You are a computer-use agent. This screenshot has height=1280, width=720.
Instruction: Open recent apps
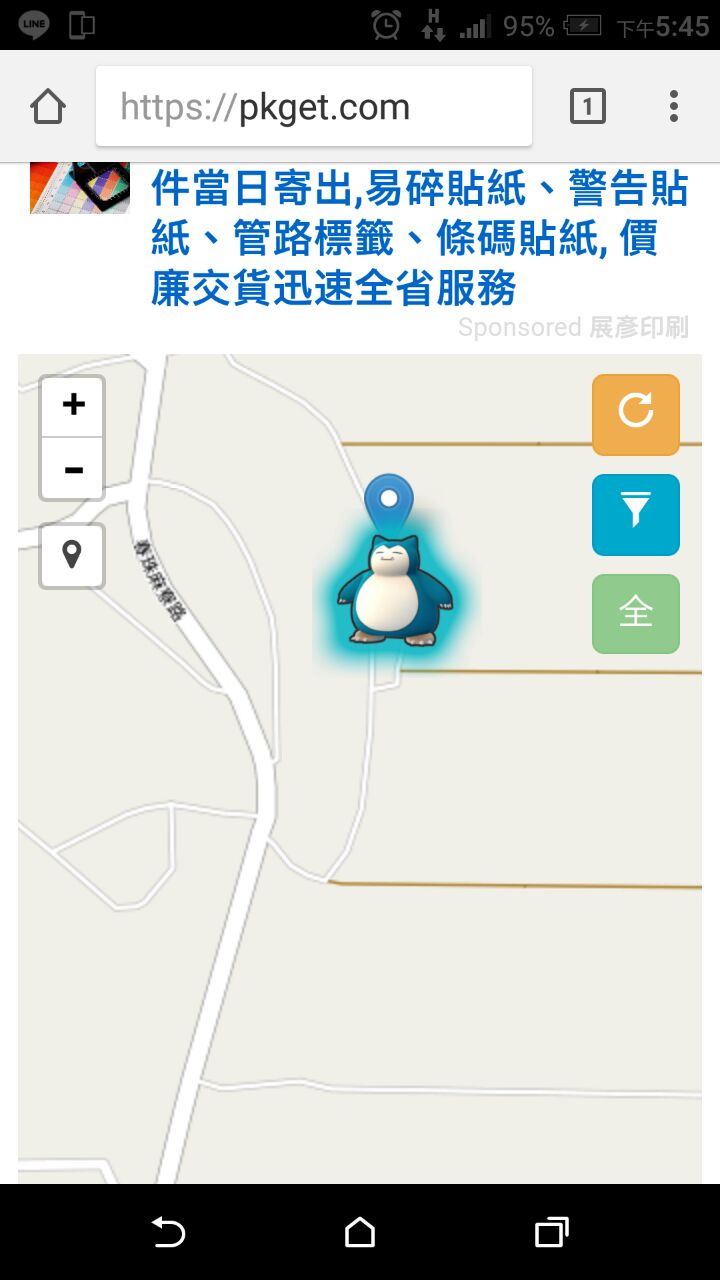pyautogui.click(x=551, y=1232)
